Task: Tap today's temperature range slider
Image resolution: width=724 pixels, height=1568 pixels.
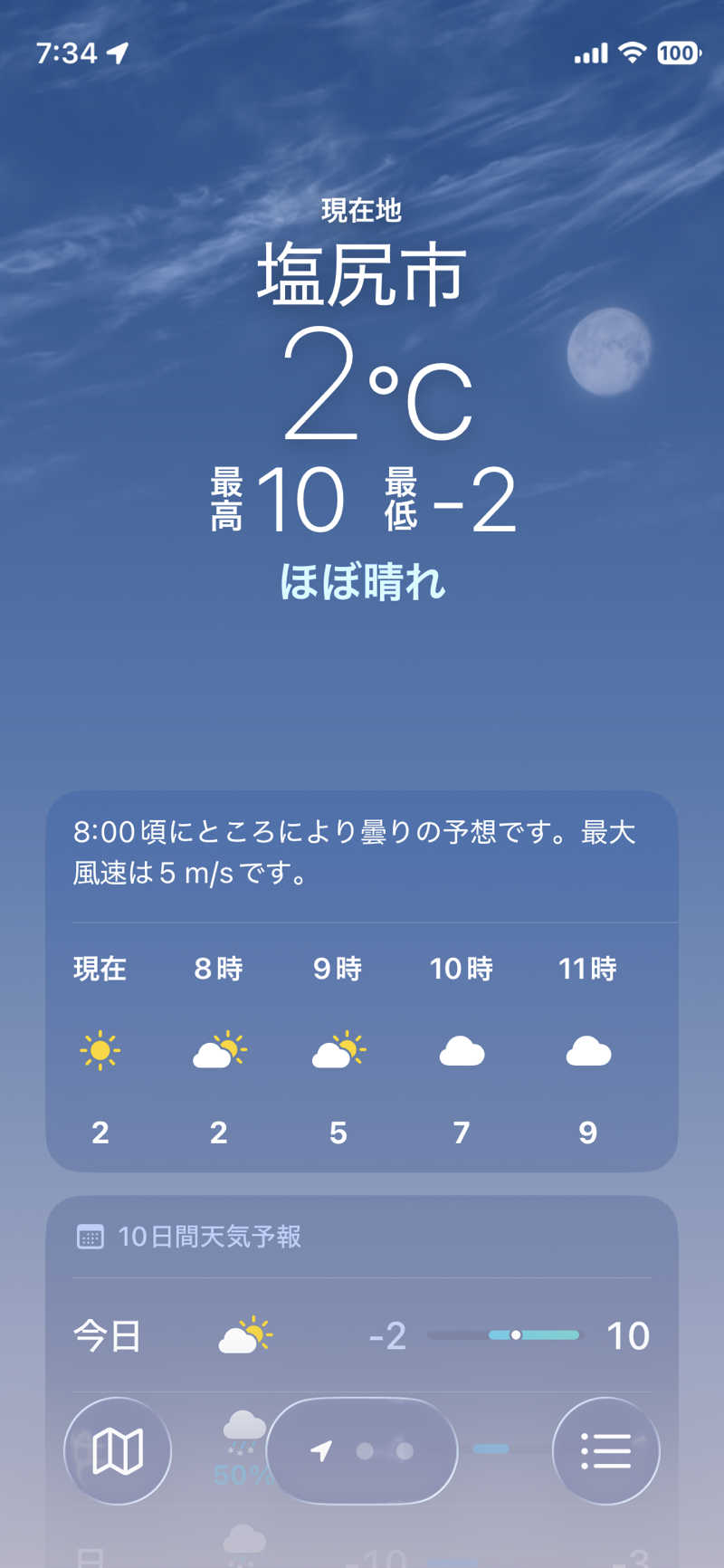Action: (502, 1334)
